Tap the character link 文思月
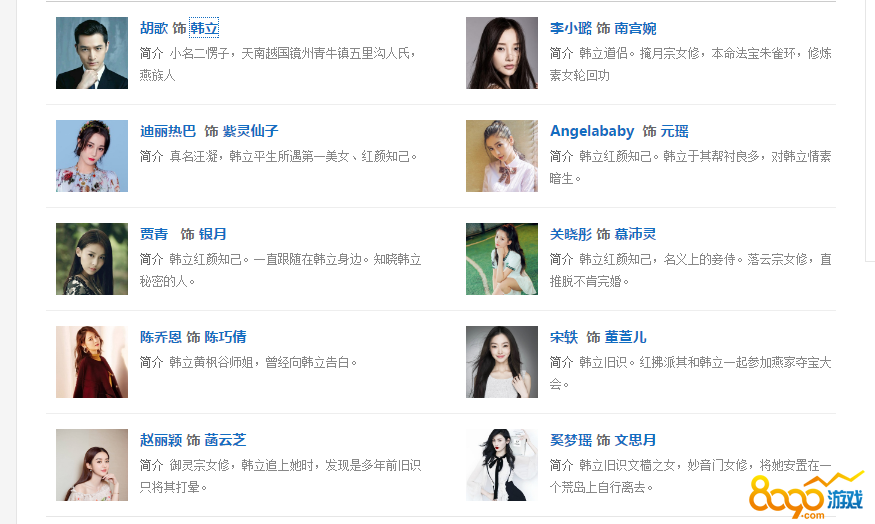 (635, 440)
